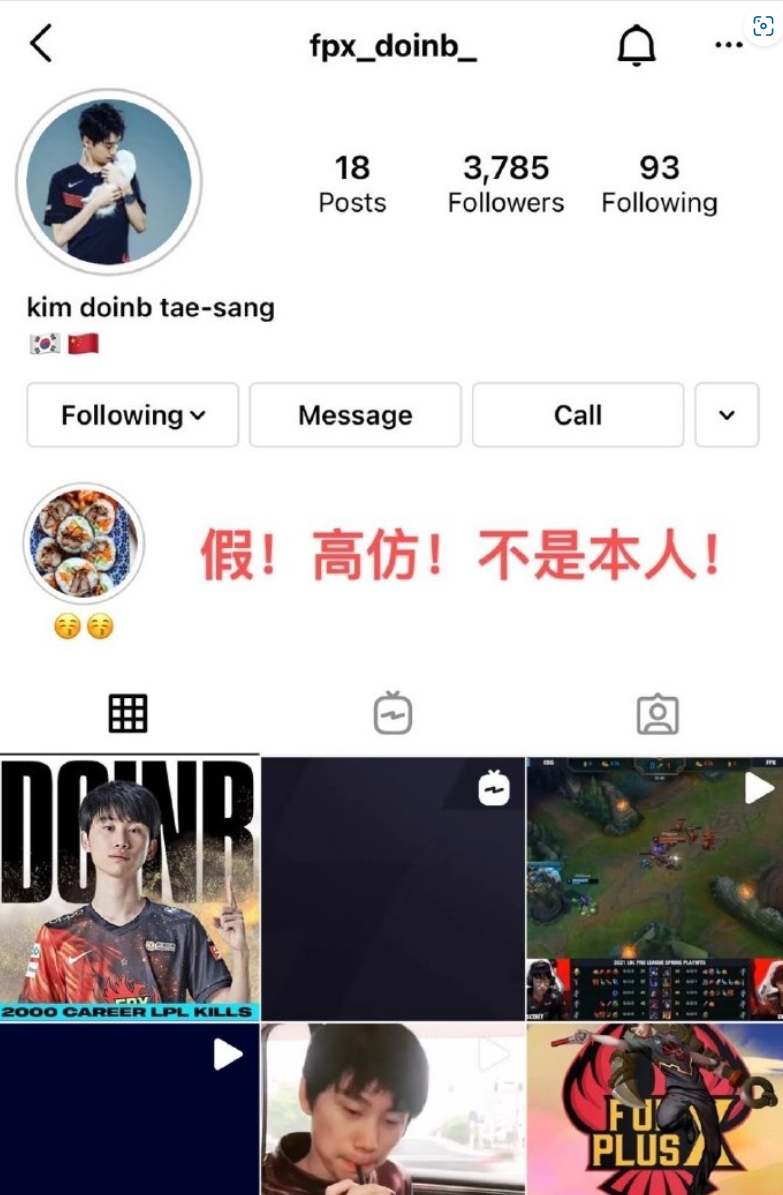Play the video of the person drinking
This screenshot has width=783, height=1195.
point(392,1110)
